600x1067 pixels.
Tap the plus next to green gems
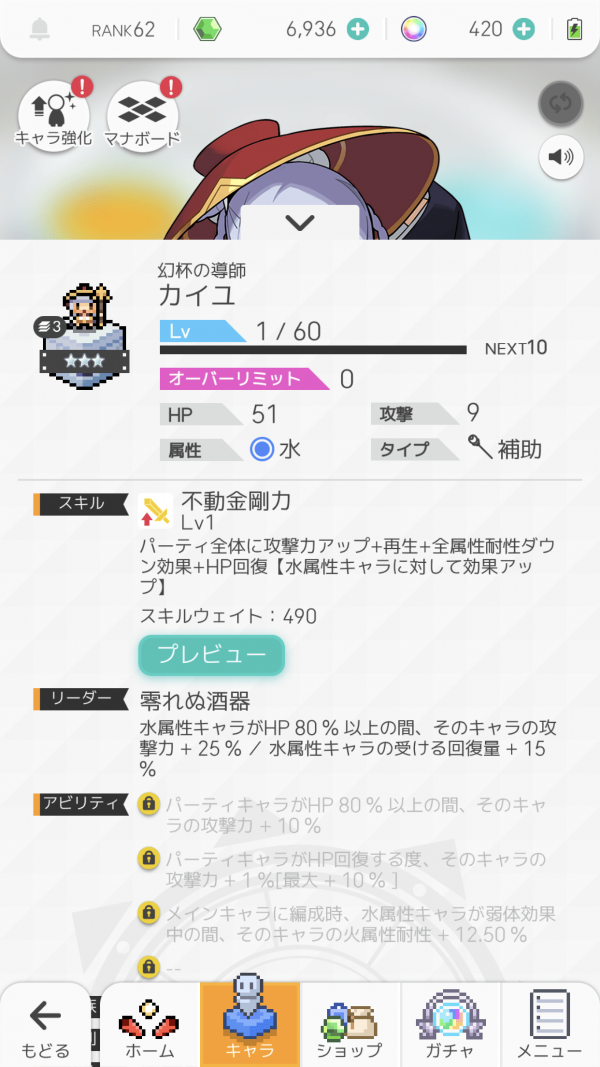(358, 29)
